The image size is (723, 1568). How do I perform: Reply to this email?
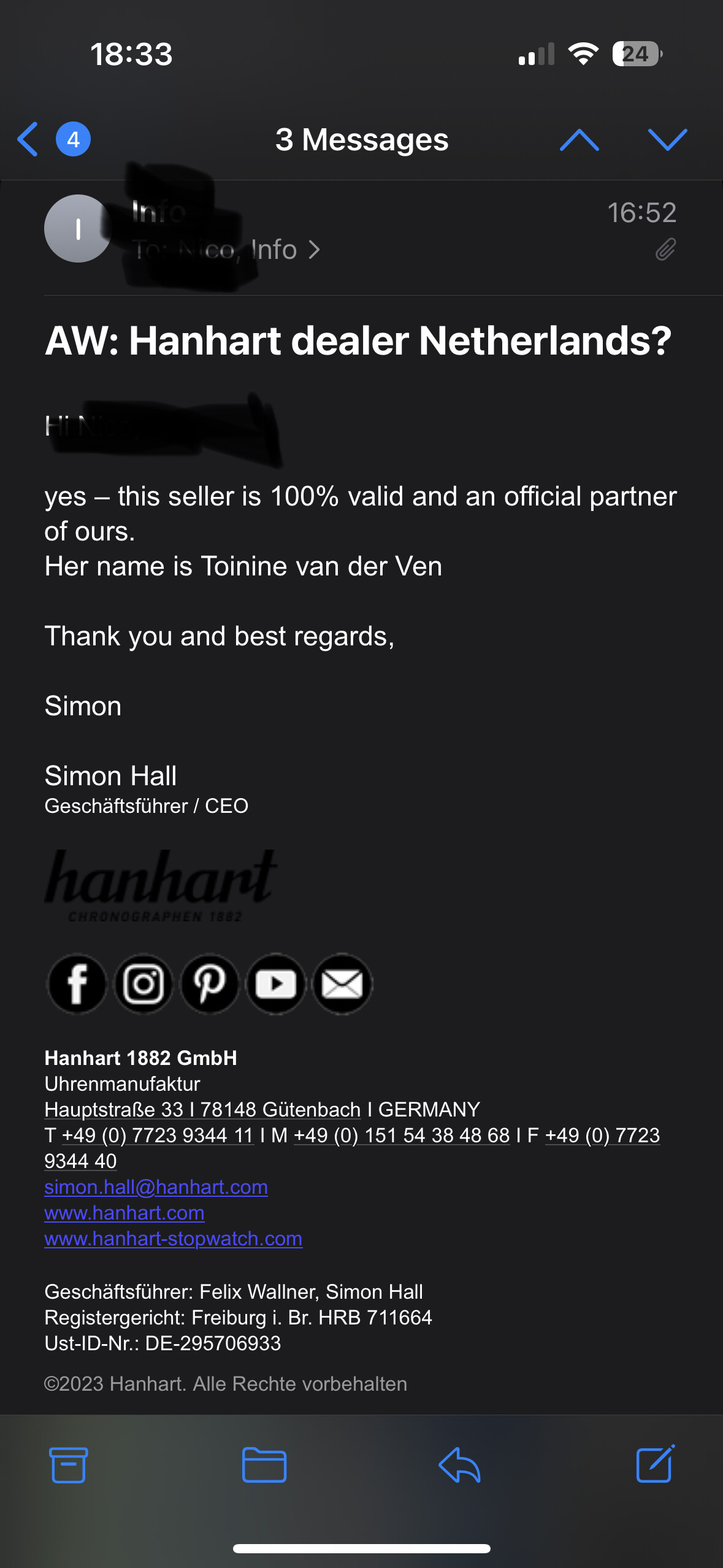pyautogui.click(x=459, y=1464)
